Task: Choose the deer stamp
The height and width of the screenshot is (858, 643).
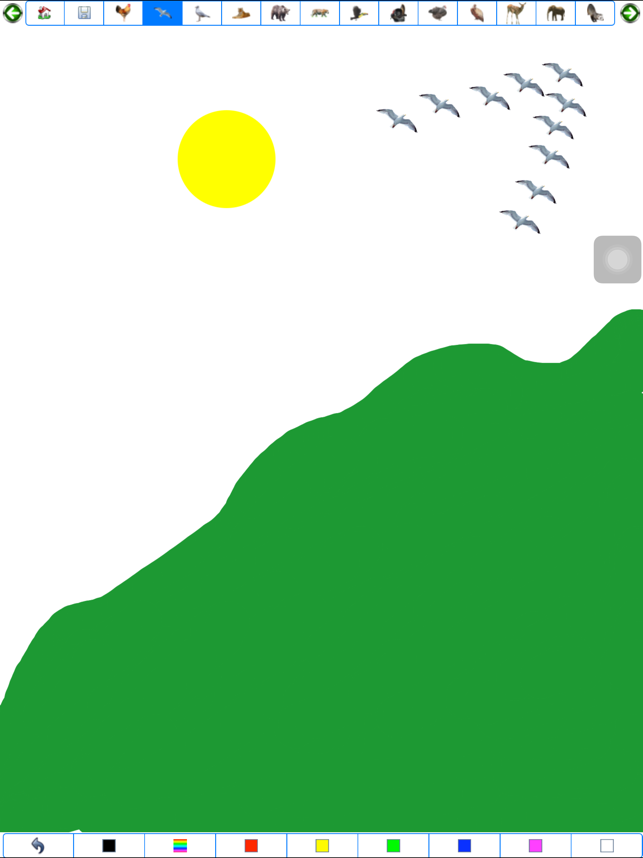Action: [x=516, y=13]
